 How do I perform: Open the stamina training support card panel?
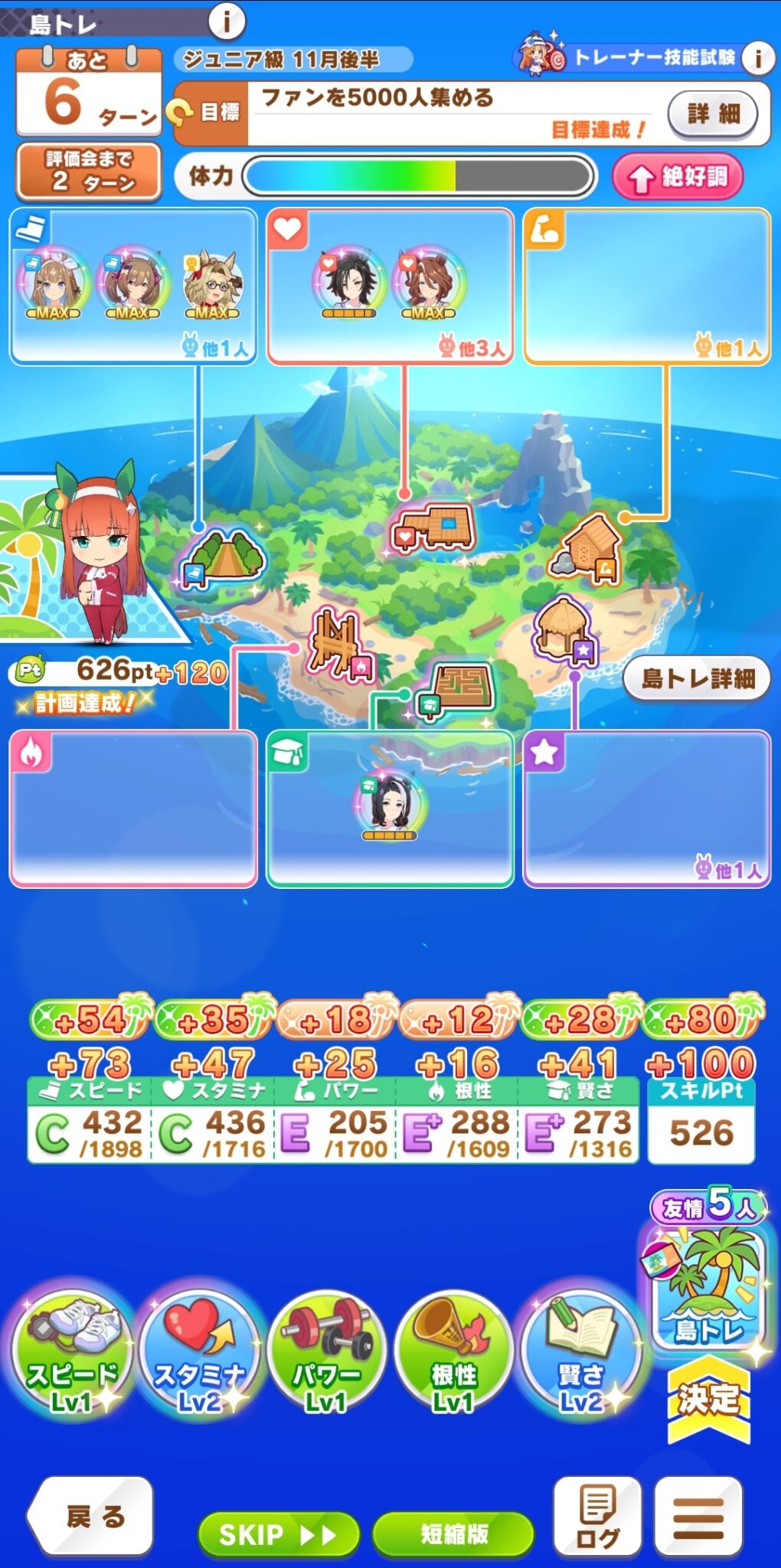point(390,286)
